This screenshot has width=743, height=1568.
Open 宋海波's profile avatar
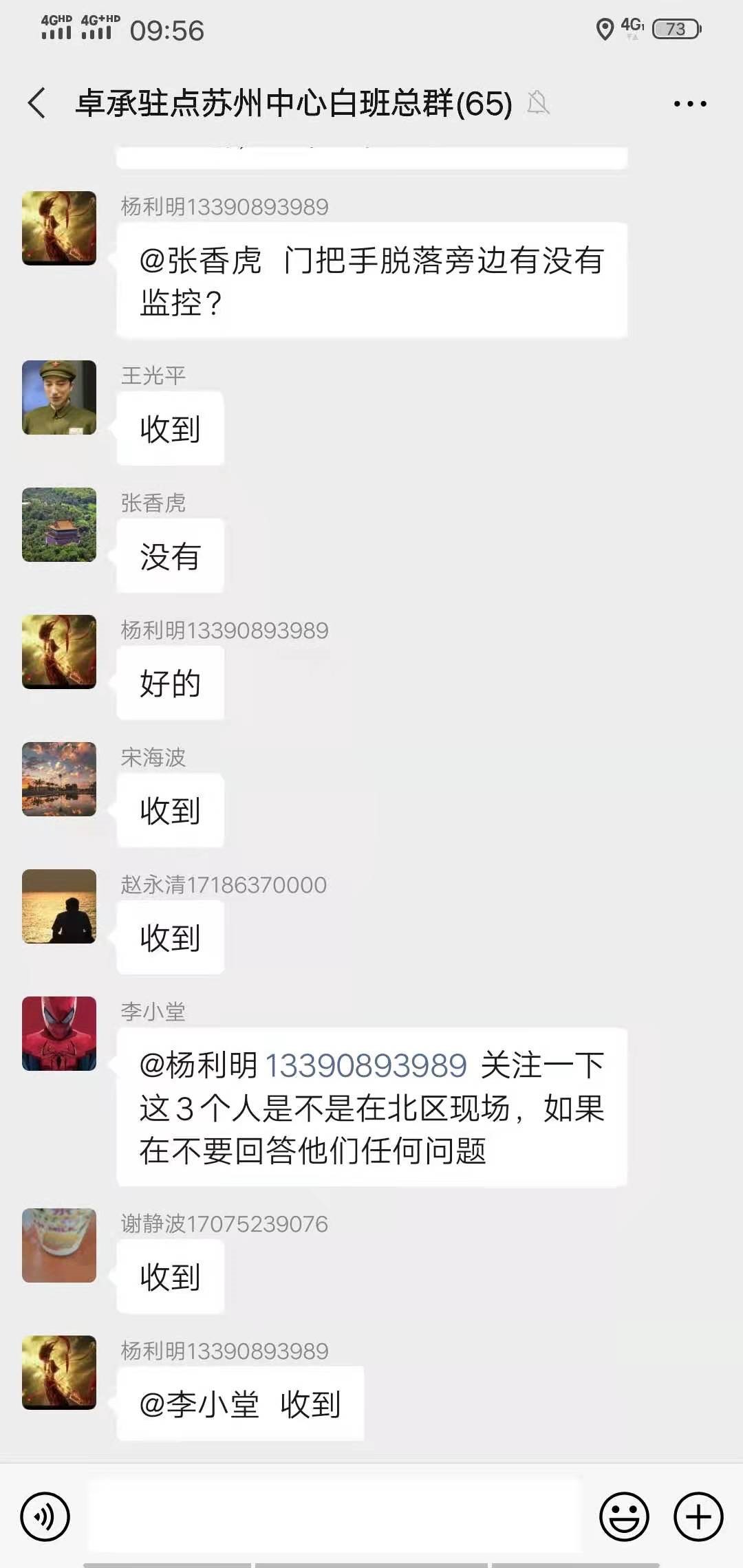59,779
